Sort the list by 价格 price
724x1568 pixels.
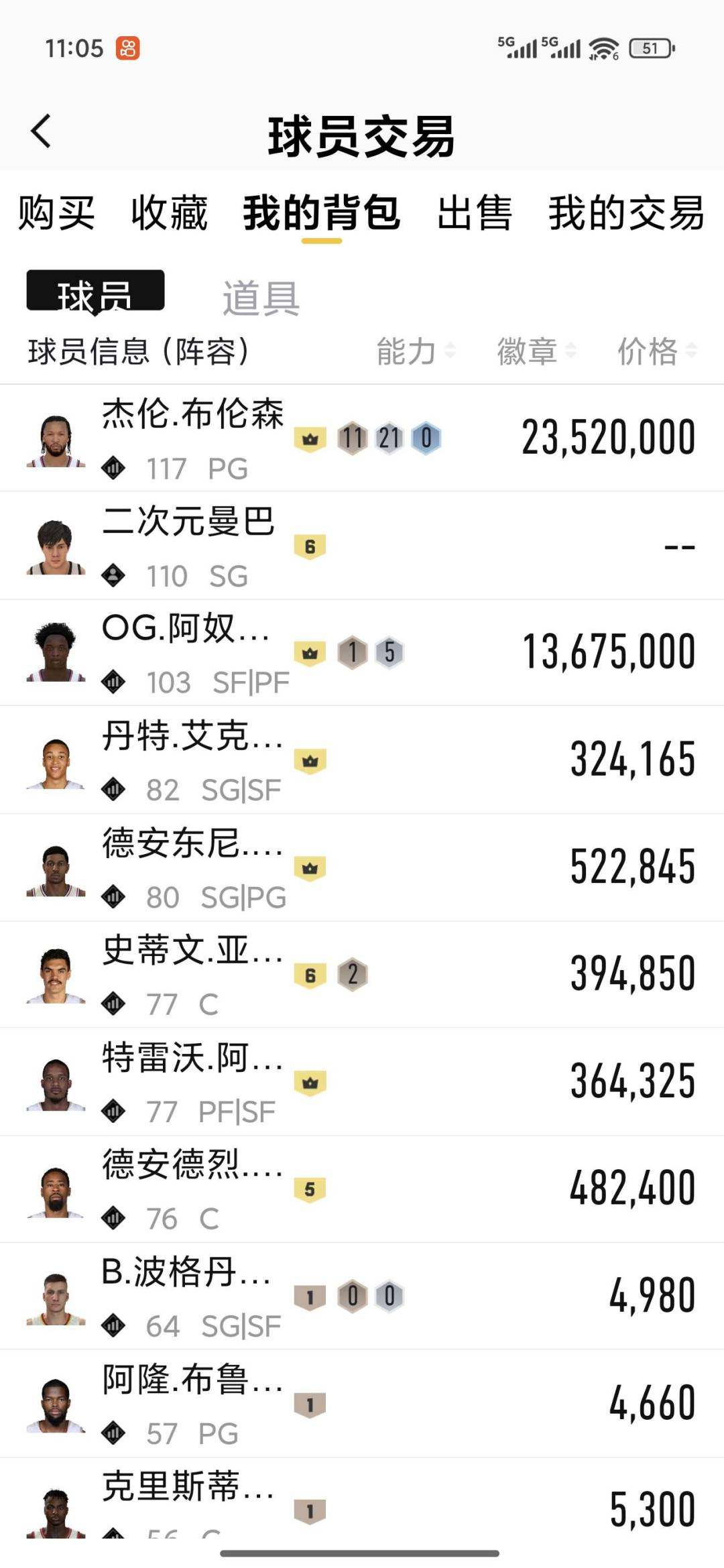point(648,351)
